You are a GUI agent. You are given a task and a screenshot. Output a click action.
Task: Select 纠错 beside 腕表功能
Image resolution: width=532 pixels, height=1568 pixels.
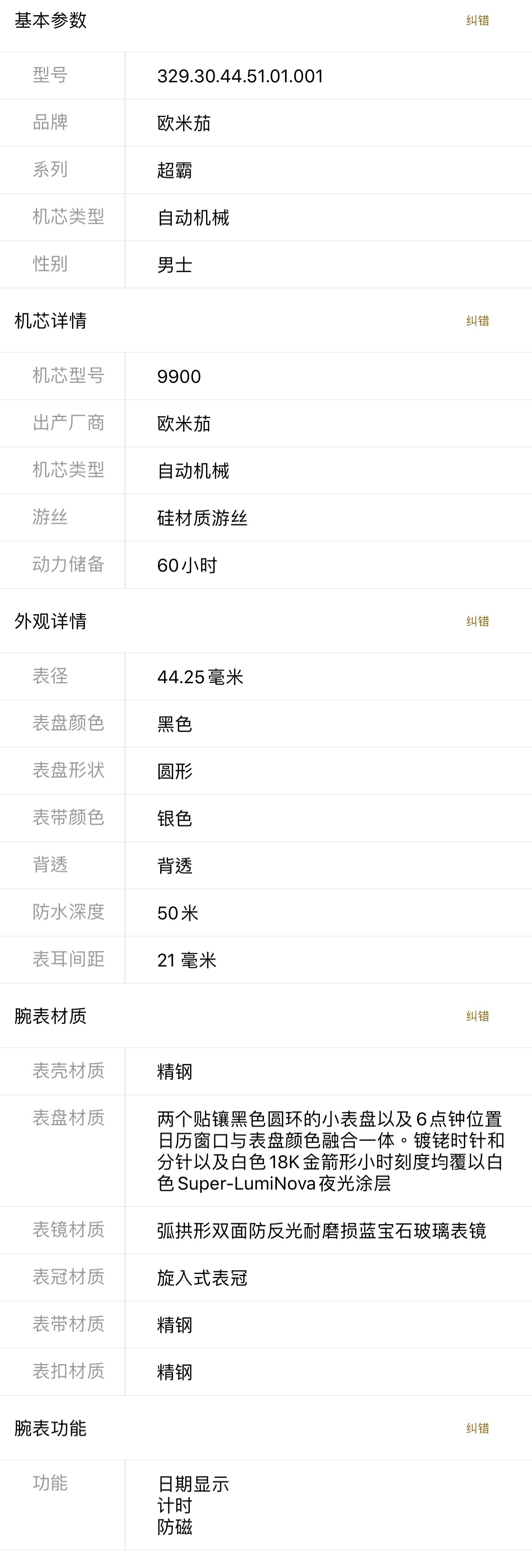tap(477, 1428)
